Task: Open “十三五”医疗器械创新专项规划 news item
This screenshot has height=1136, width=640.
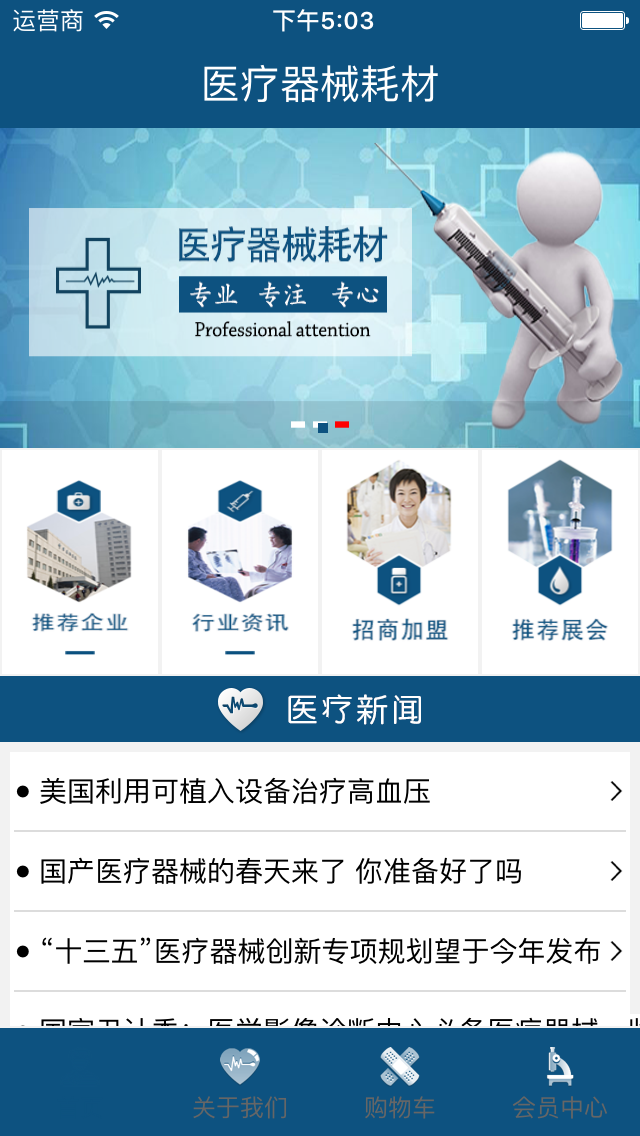Action: [320, 950]
